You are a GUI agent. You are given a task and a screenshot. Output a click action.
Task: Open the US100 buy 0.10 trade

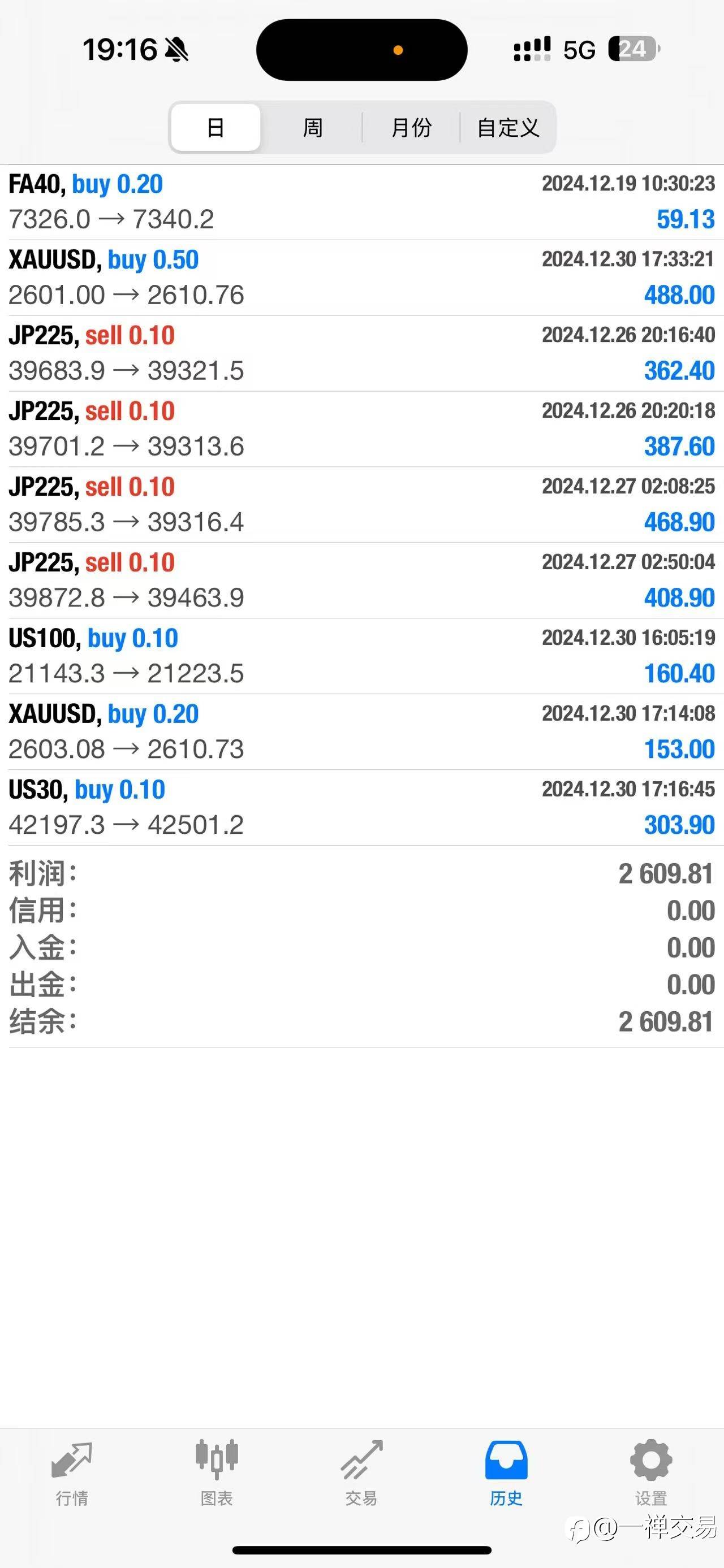361,656
